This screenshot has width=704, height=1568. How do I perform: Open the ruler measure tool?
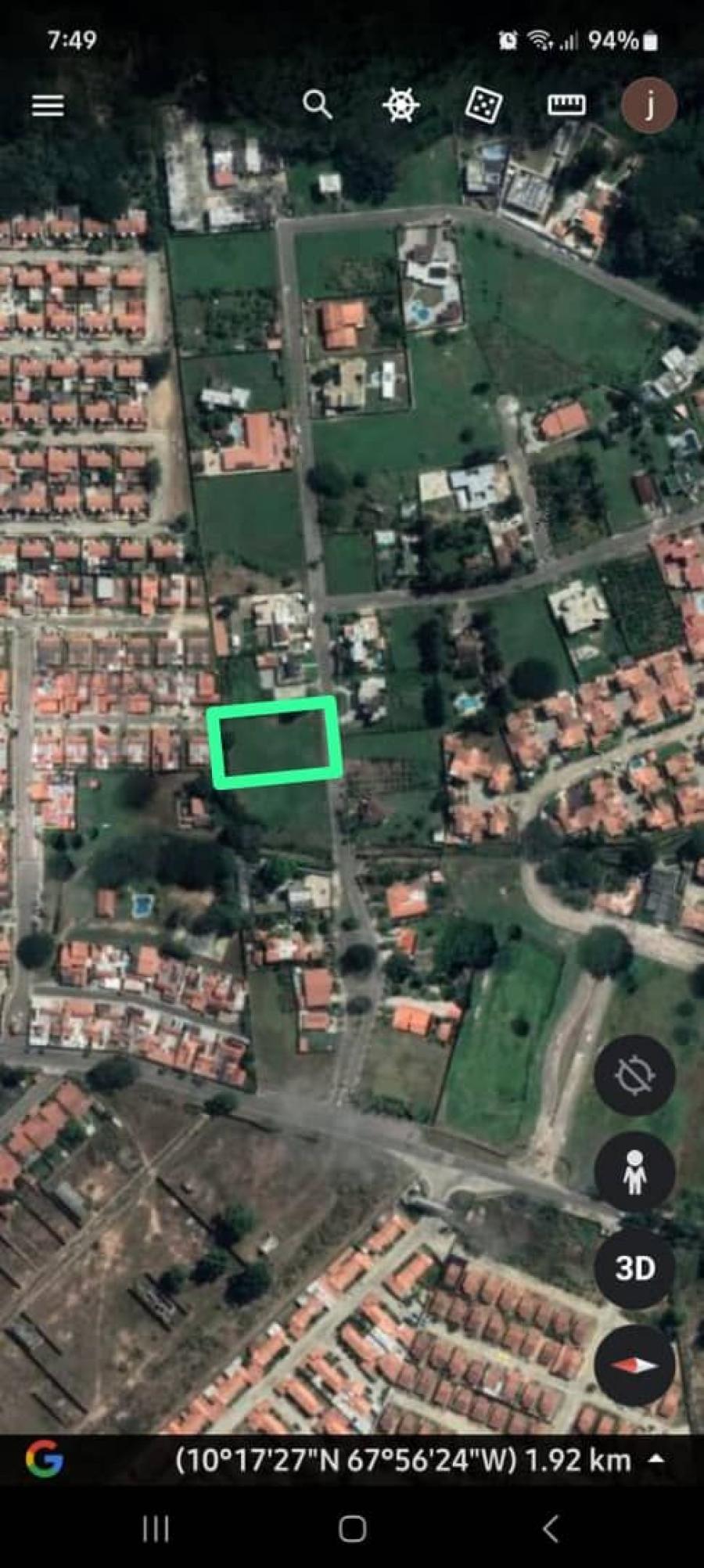pos(566,104)
